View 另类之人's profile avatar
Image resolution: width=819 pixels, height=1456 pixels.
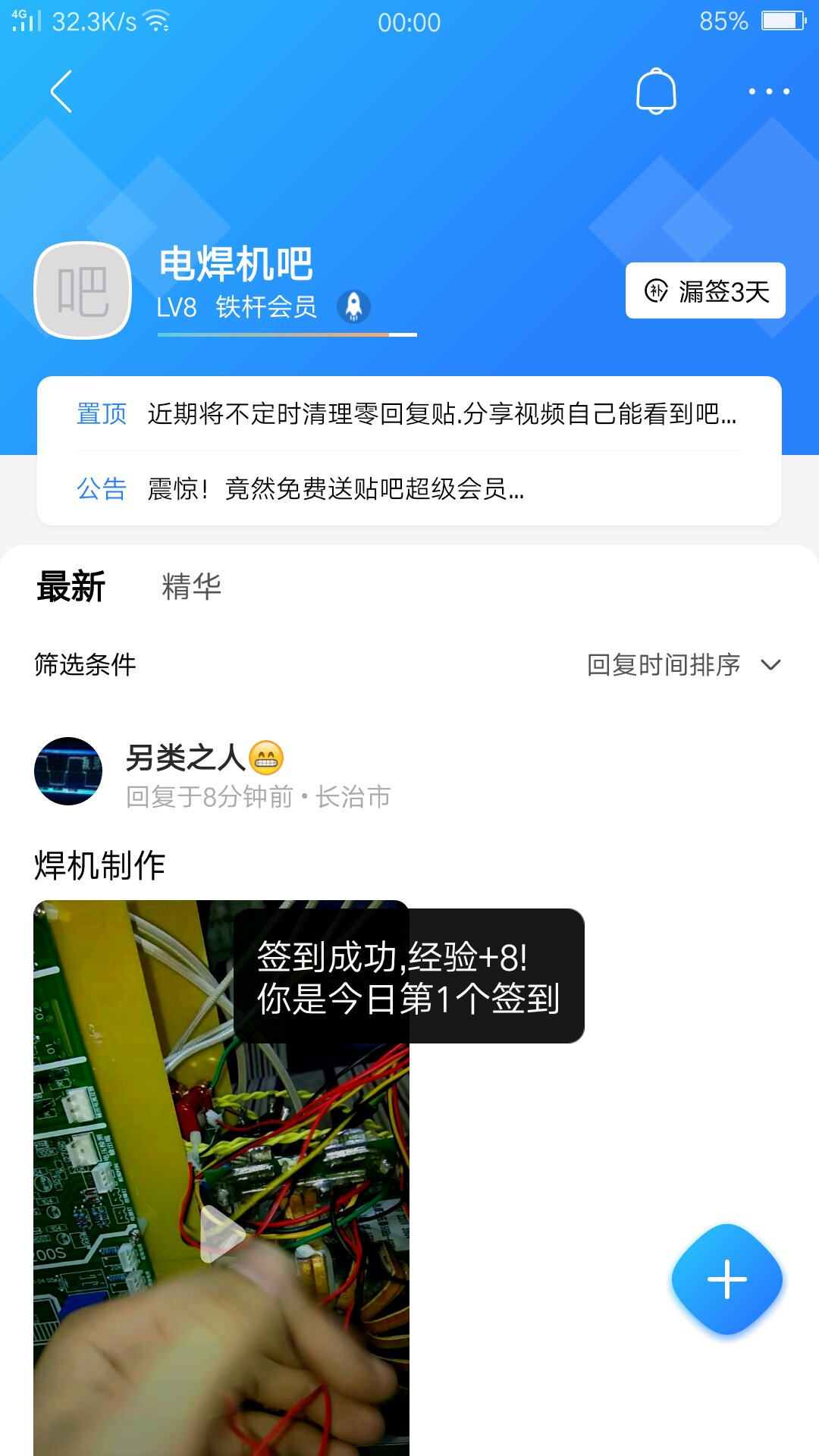pyautogui.click(x=68, y=771)
